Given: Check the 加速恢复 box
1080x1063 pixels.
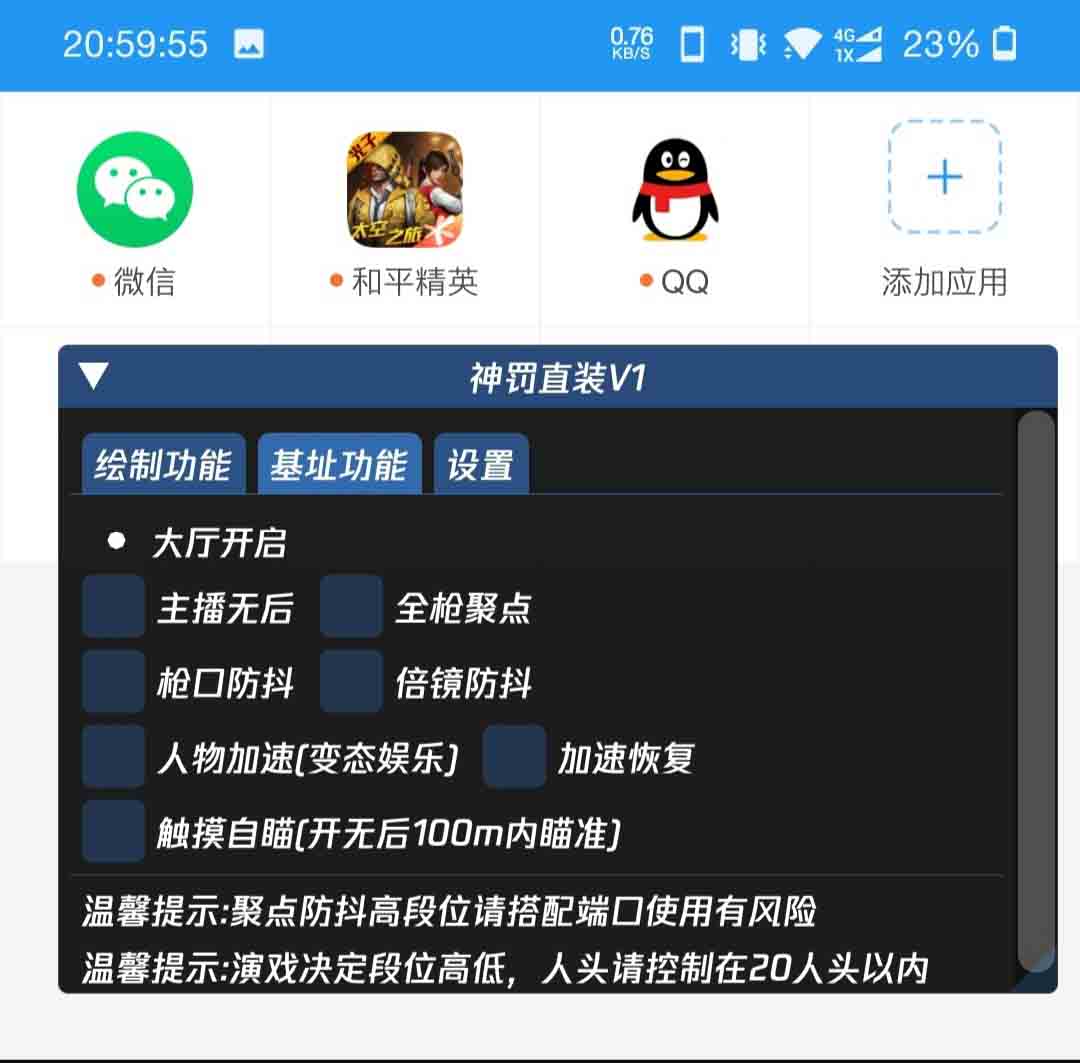Looking at the screenshot, I should coord(514,757).
